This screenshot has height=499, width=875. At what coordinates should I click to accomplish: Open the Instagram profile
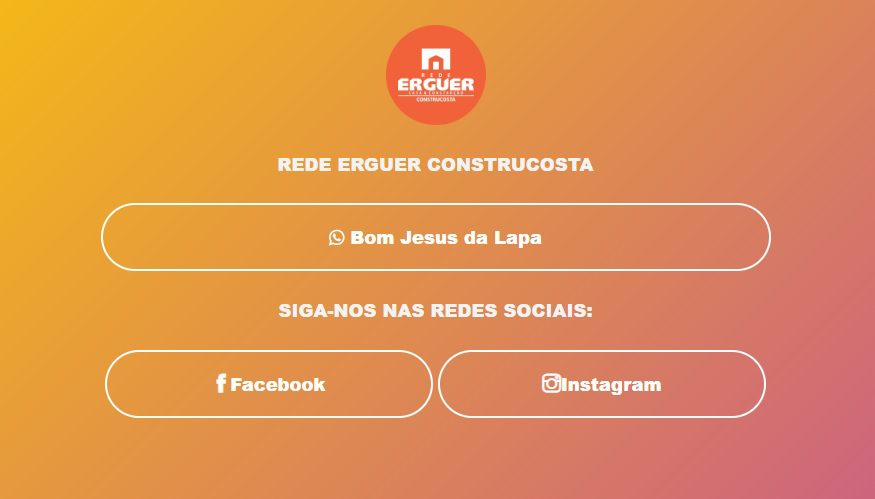click(601, 384)
